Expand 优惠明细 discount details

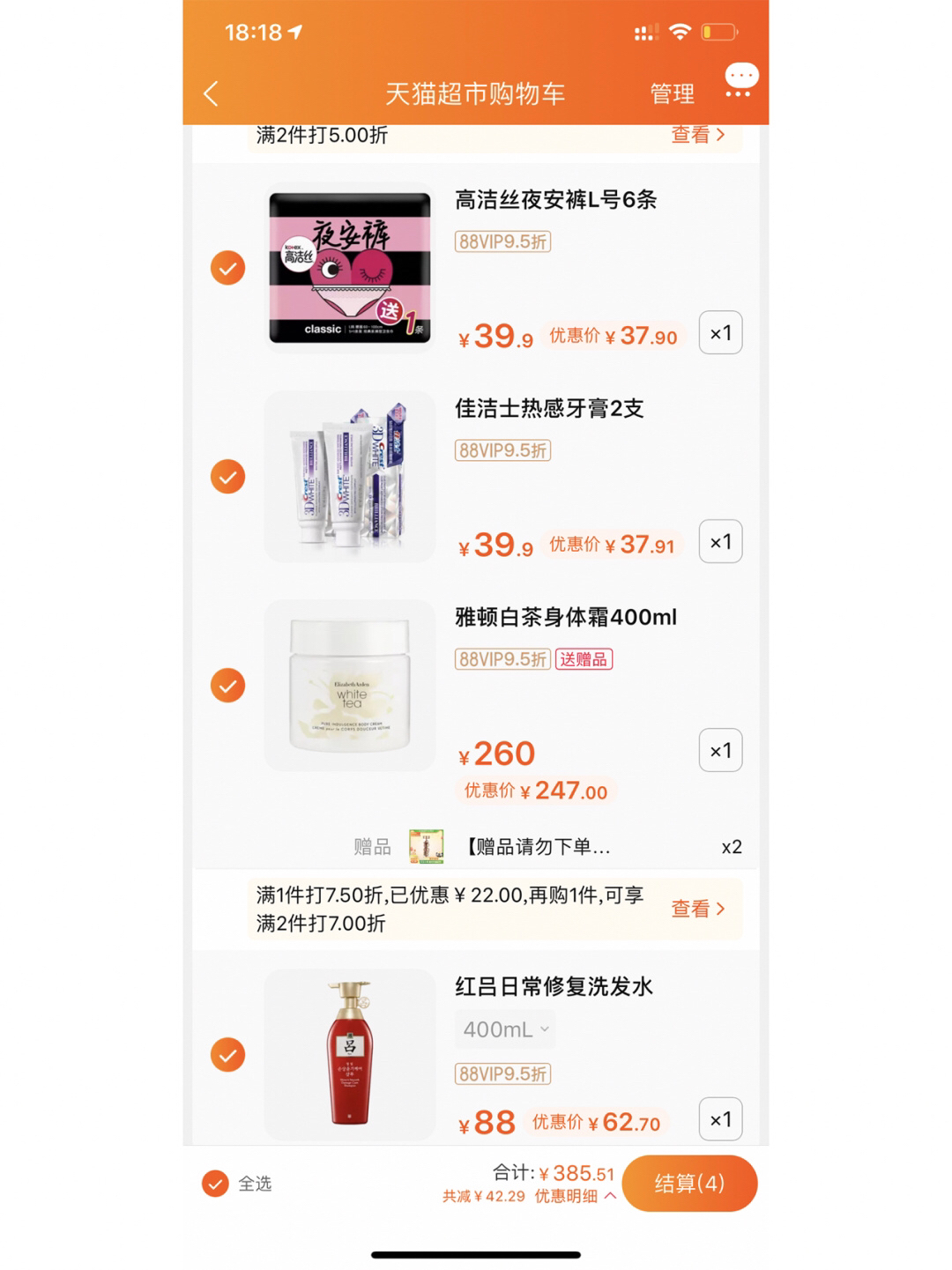[x=575, y=1197]
